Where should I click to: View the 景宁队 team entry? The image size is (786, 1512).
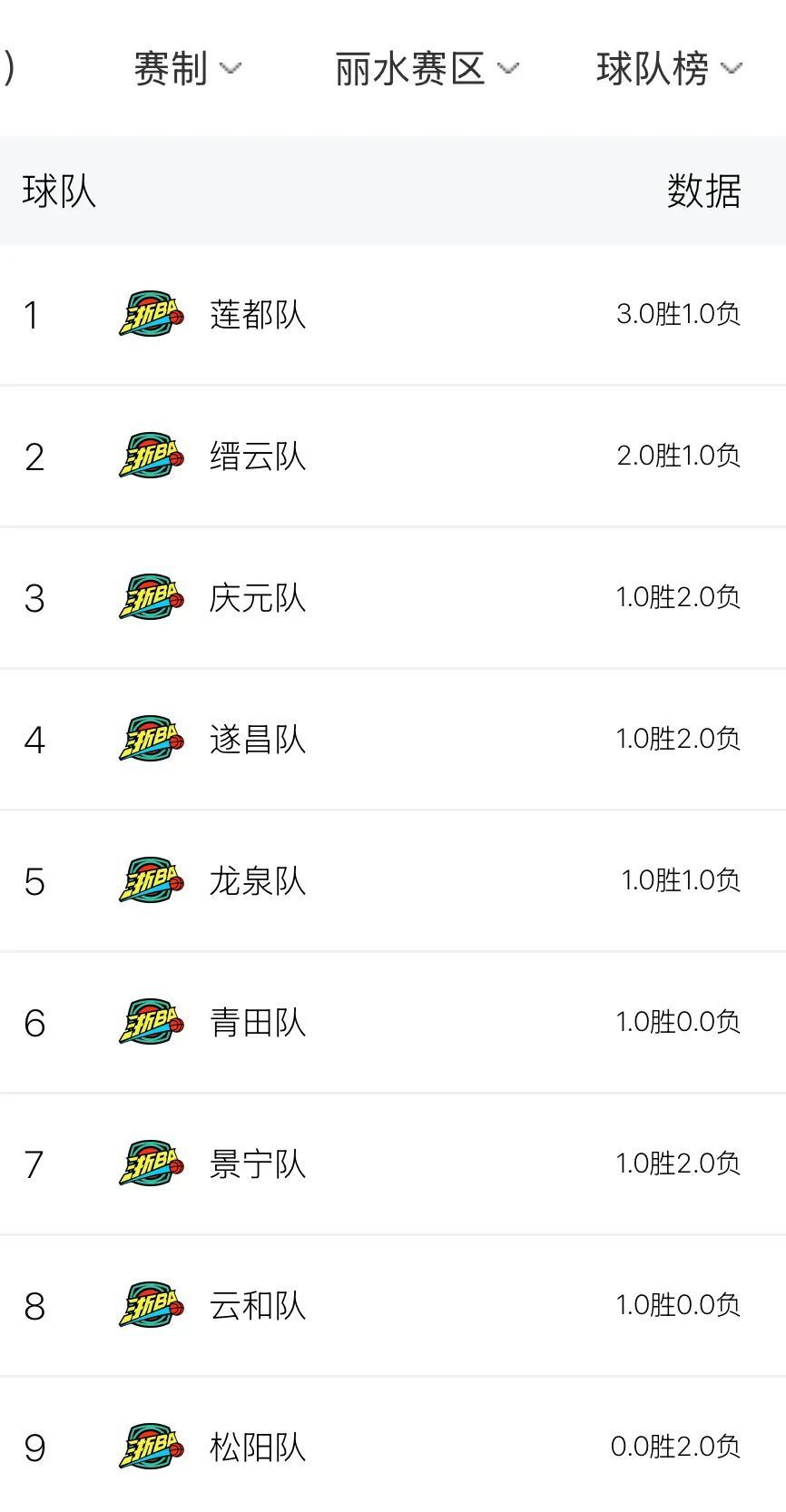(393, 1164)
